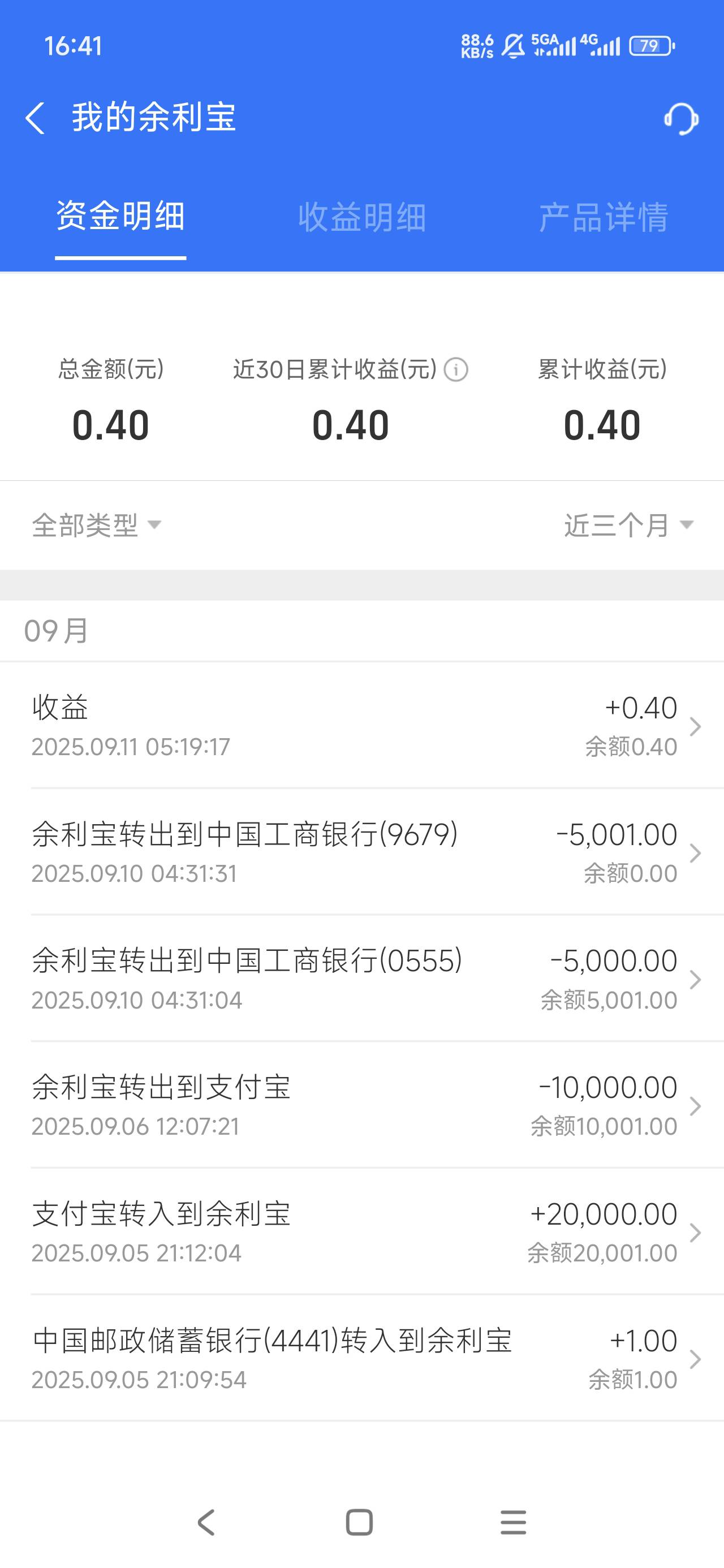This screenshot has height=1568, width=724.
Task: Open the 支付宝转入到余利宝 record
Action: [361, 1232]
